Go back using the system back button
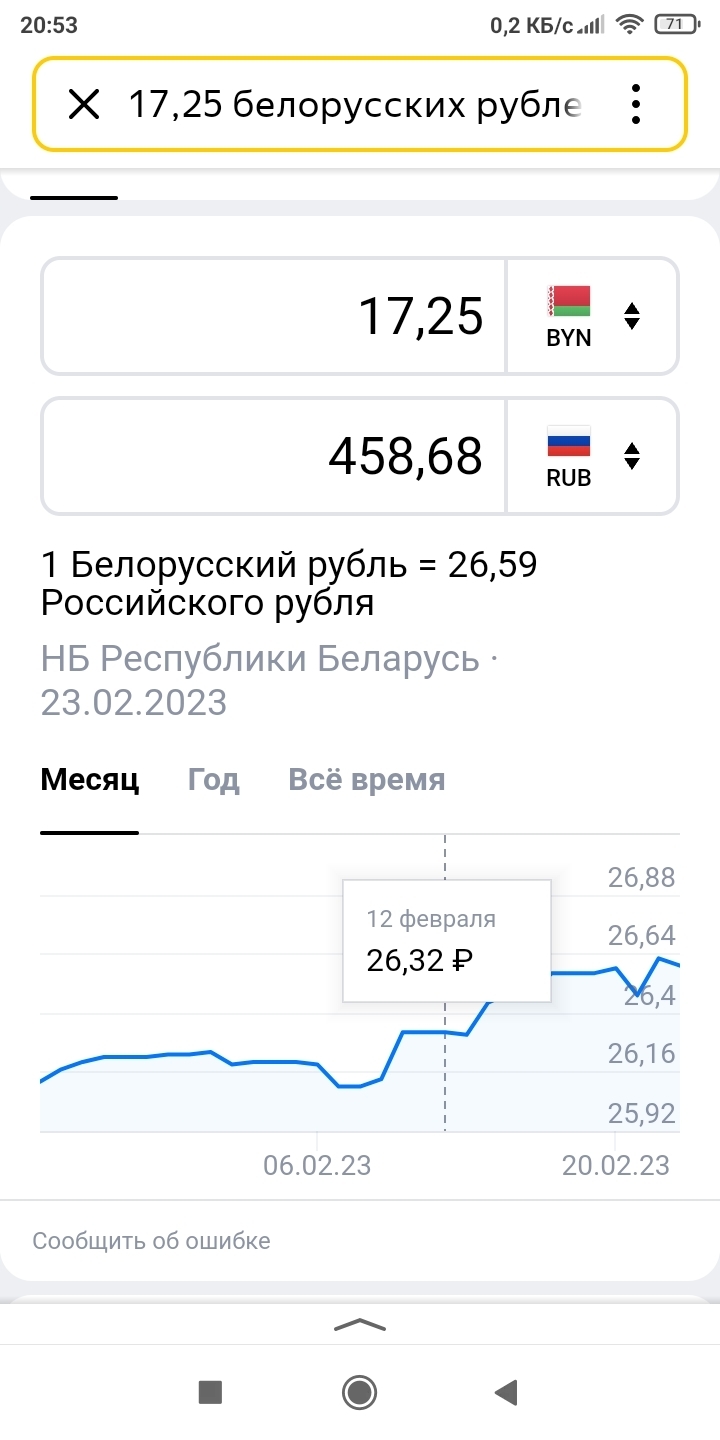720x1440 pixels. [506, 1391]
